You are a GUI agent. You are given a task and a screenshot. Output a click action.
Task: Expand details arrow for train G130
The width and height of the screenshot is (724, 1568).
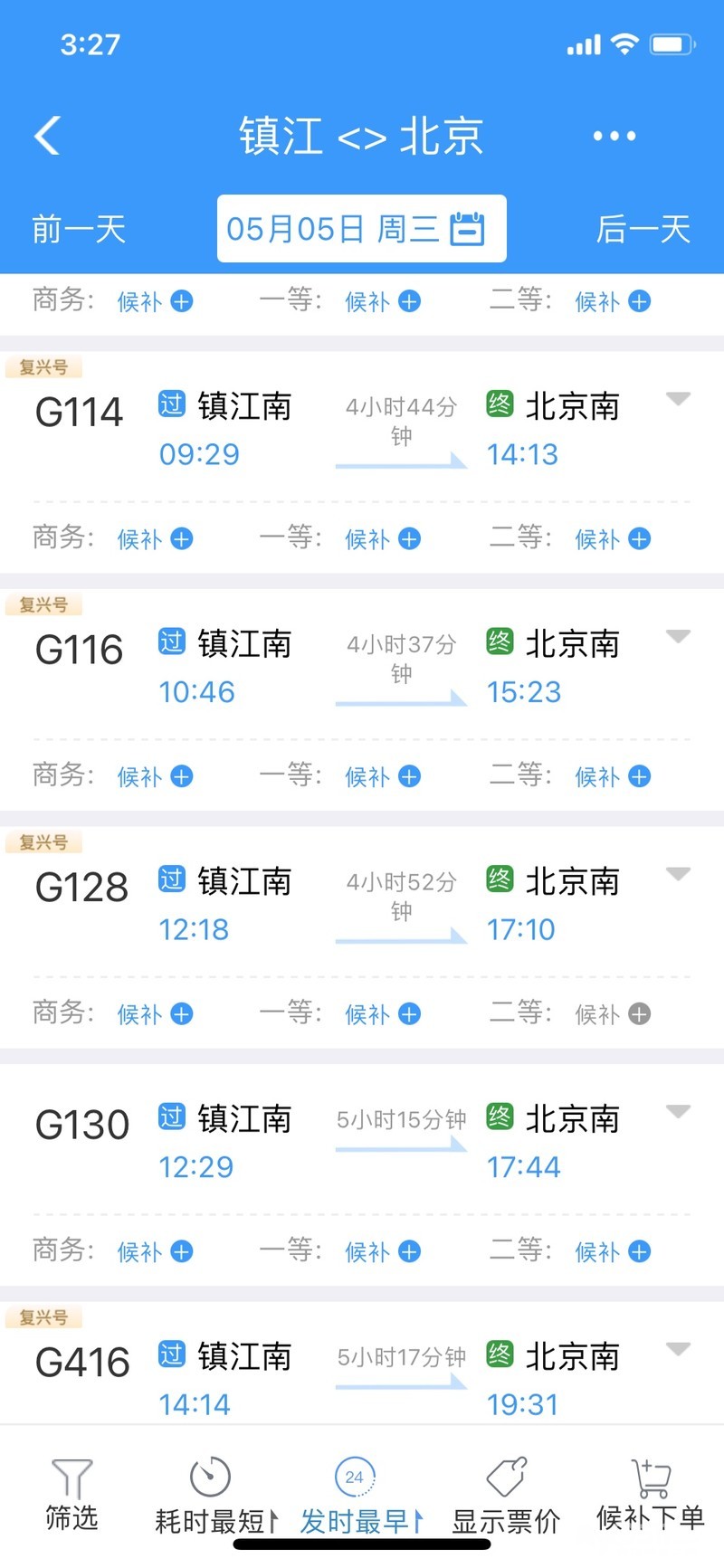678,1111
